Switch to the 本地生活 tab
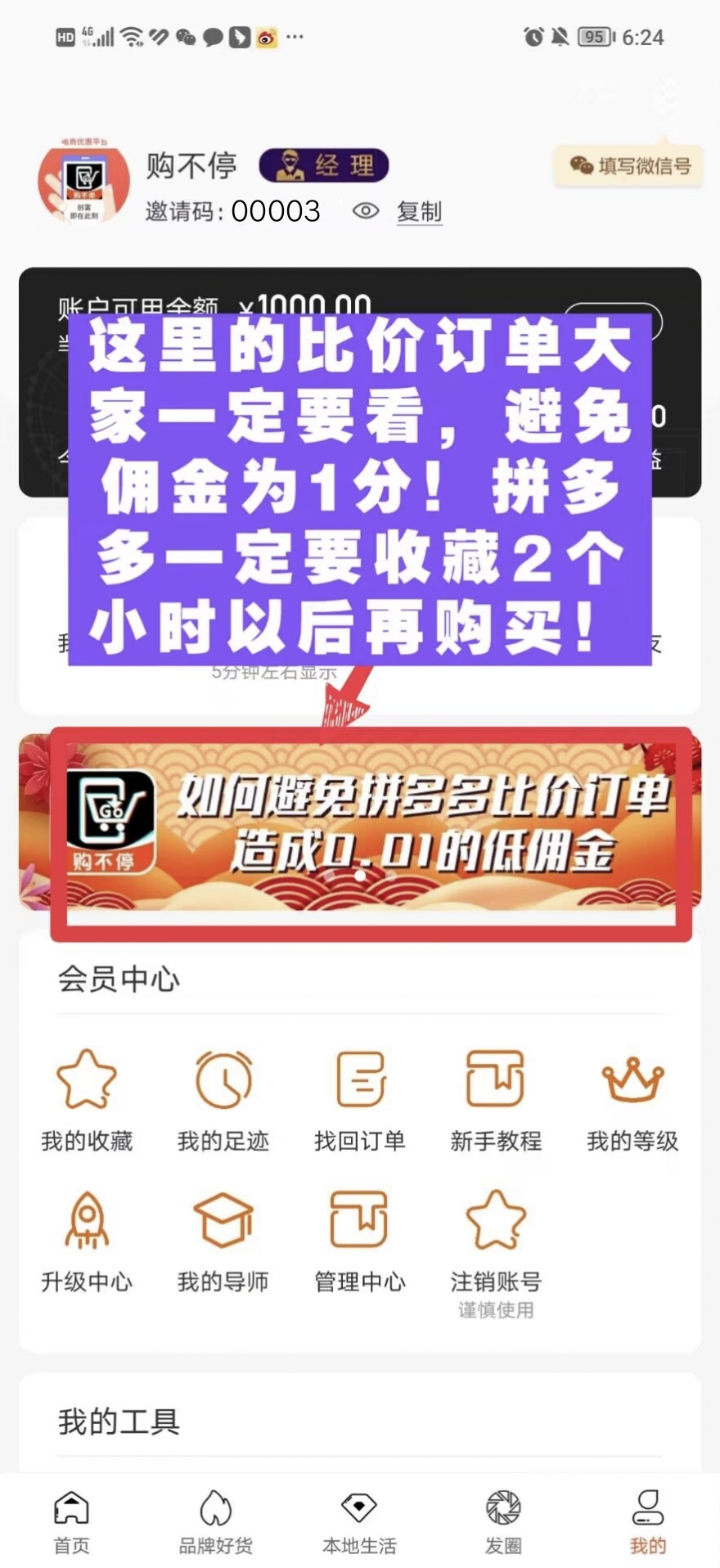 tap(359, 1522)
